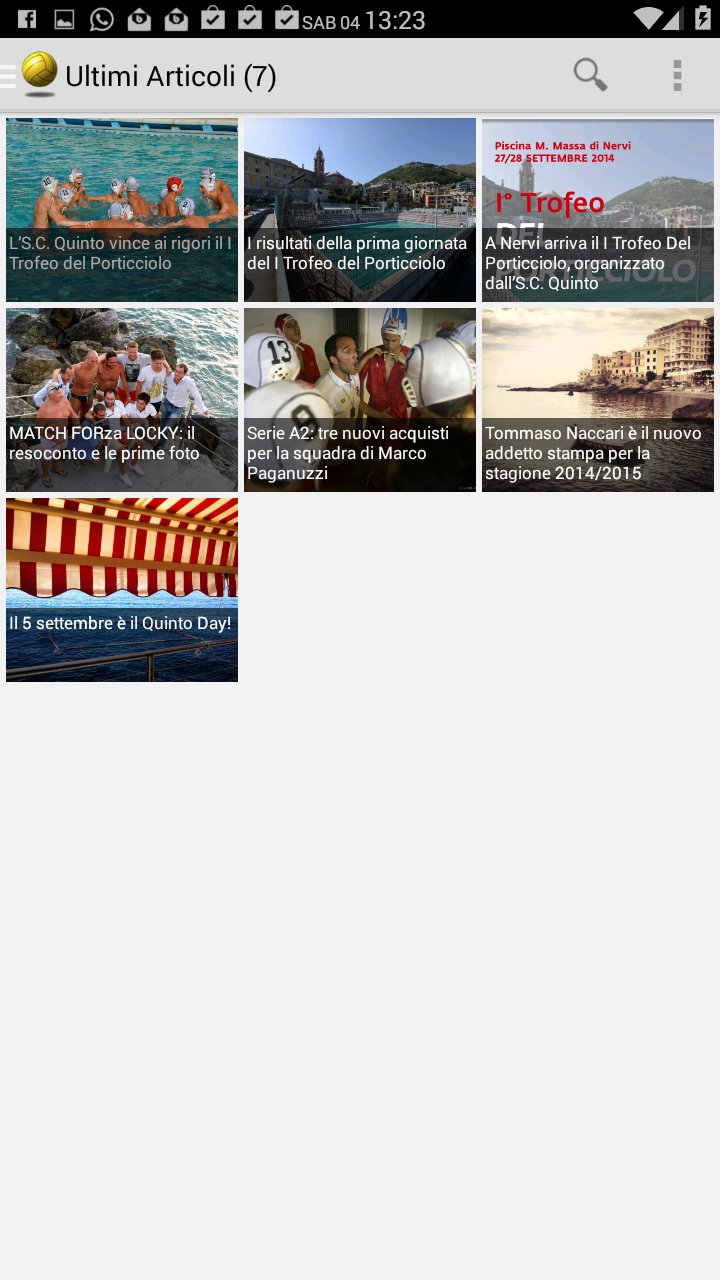This screenshot has width=720, height=1280.
Task: Open article 'L'S.C. Quinto vince ai rigori'
Action: 122,210
